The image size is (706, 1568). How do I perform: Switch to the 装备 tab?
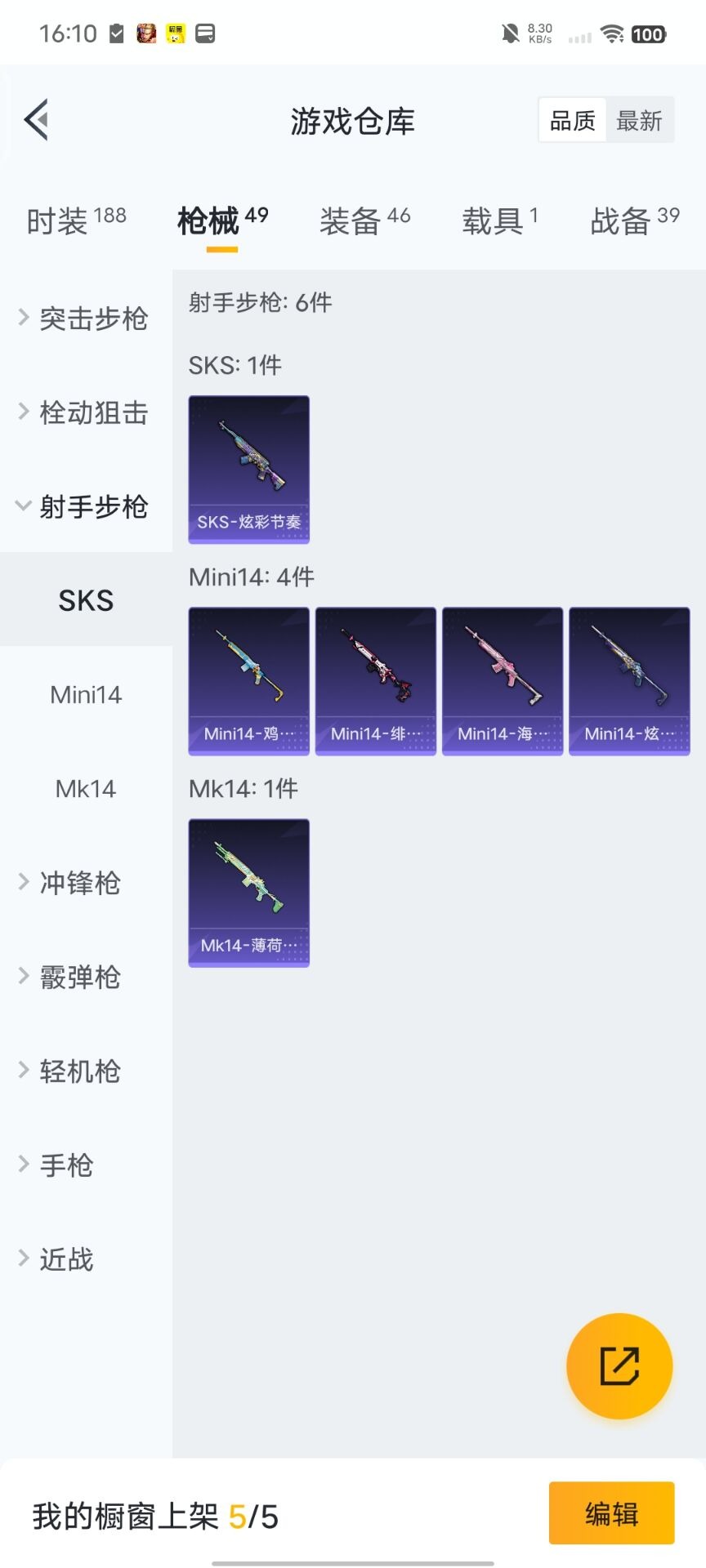pos(364,220)
